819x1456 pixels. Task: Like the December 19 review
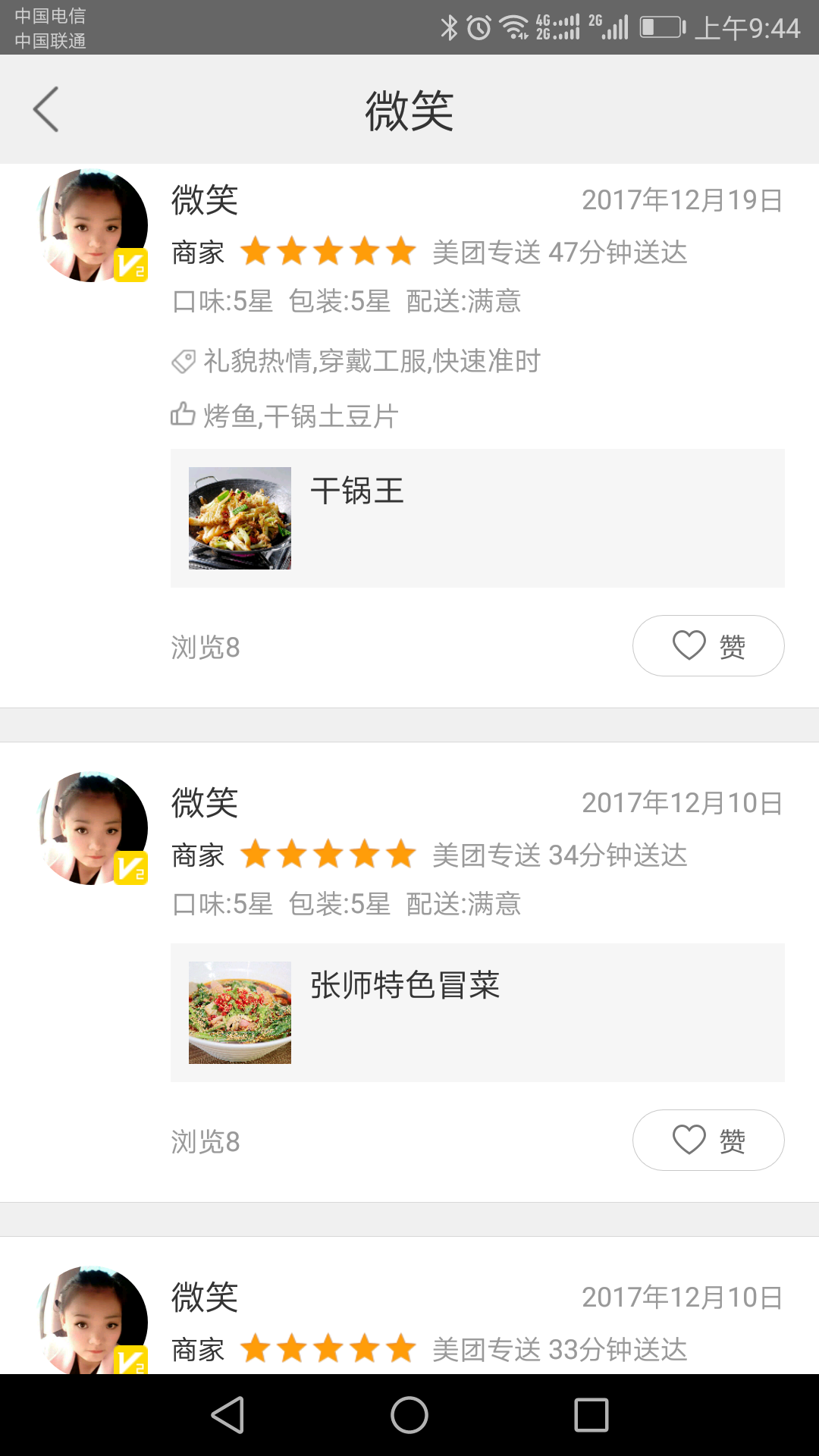[x=708, y=646]
